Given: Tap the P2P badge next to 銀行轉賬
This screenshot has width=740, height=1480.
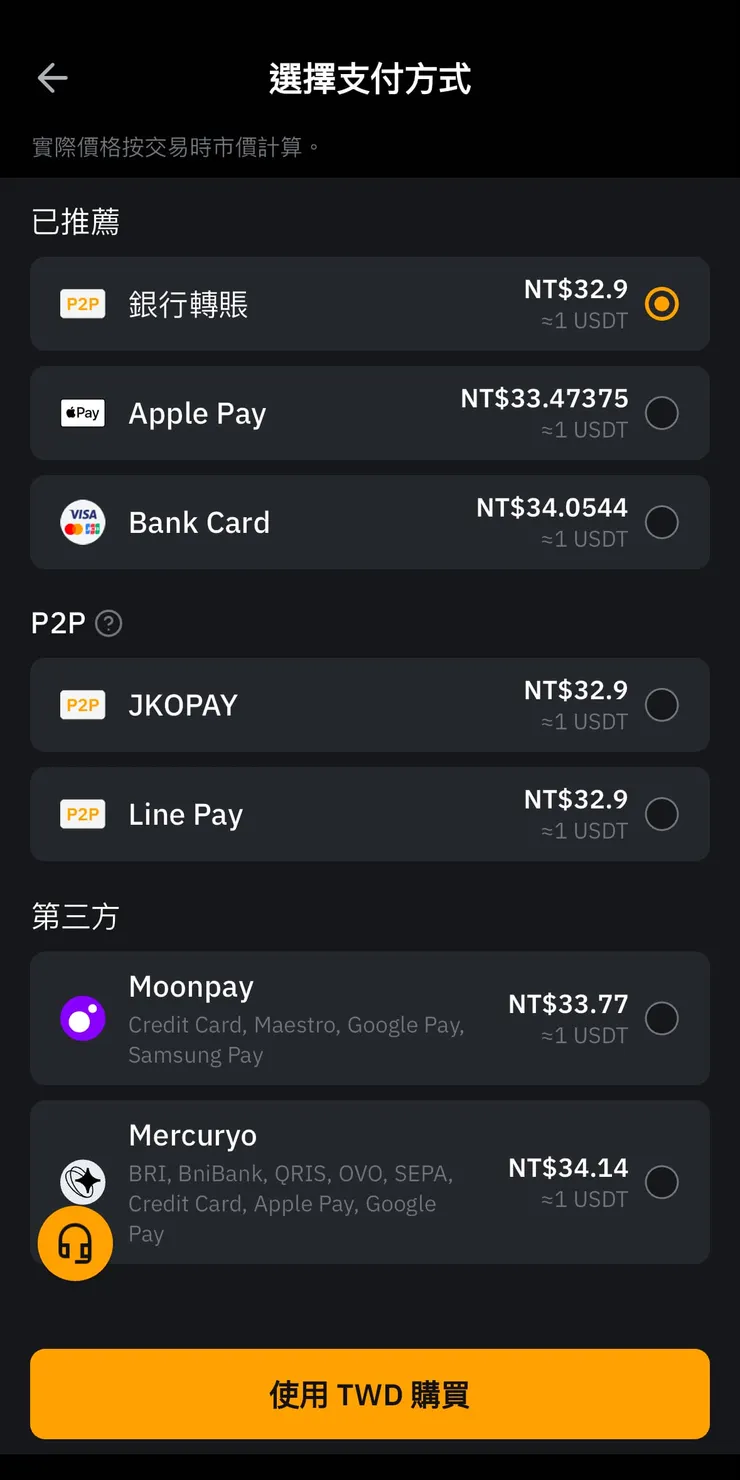Looking at the screenshot, I should pos(82,304).
